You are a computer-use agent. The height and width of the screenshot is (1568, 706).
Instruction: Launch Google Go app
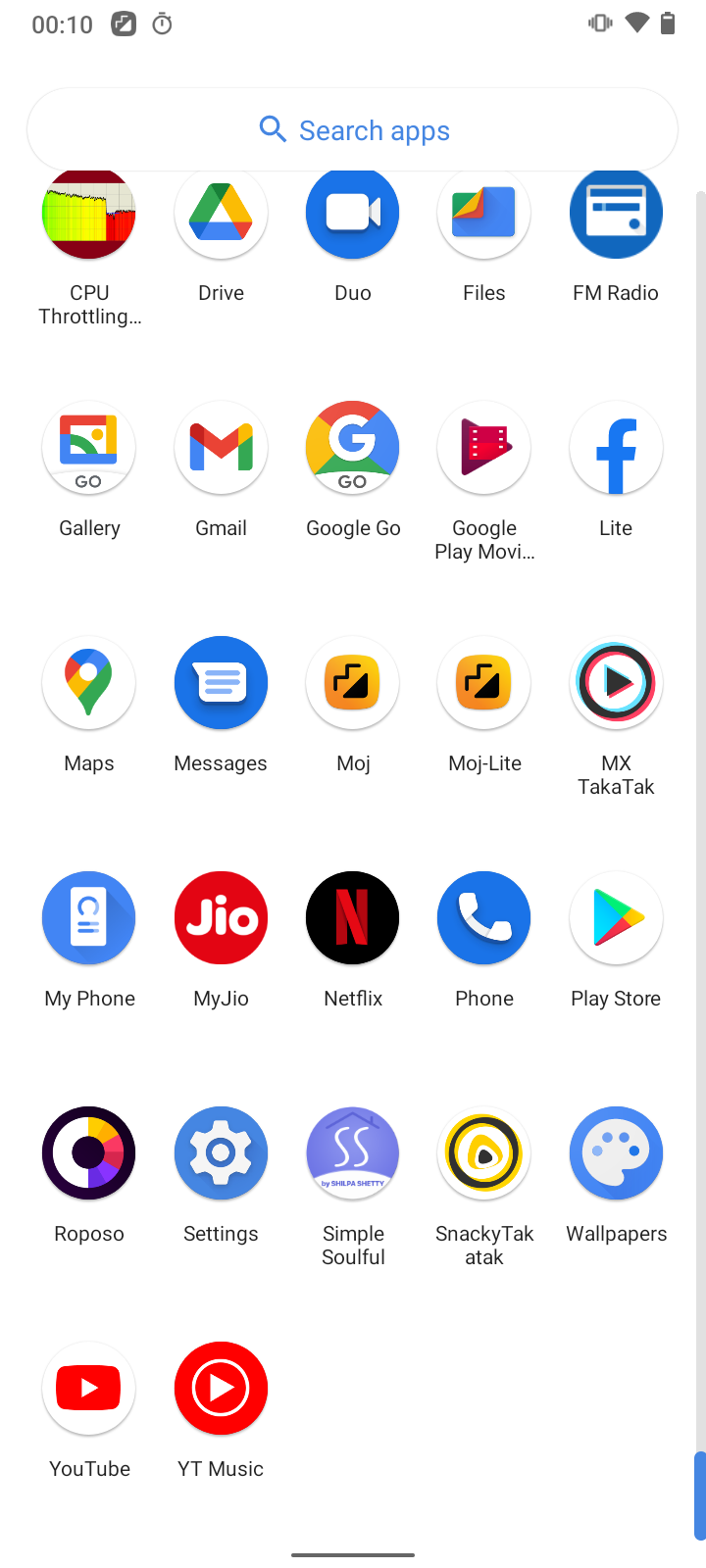(353, 448)
